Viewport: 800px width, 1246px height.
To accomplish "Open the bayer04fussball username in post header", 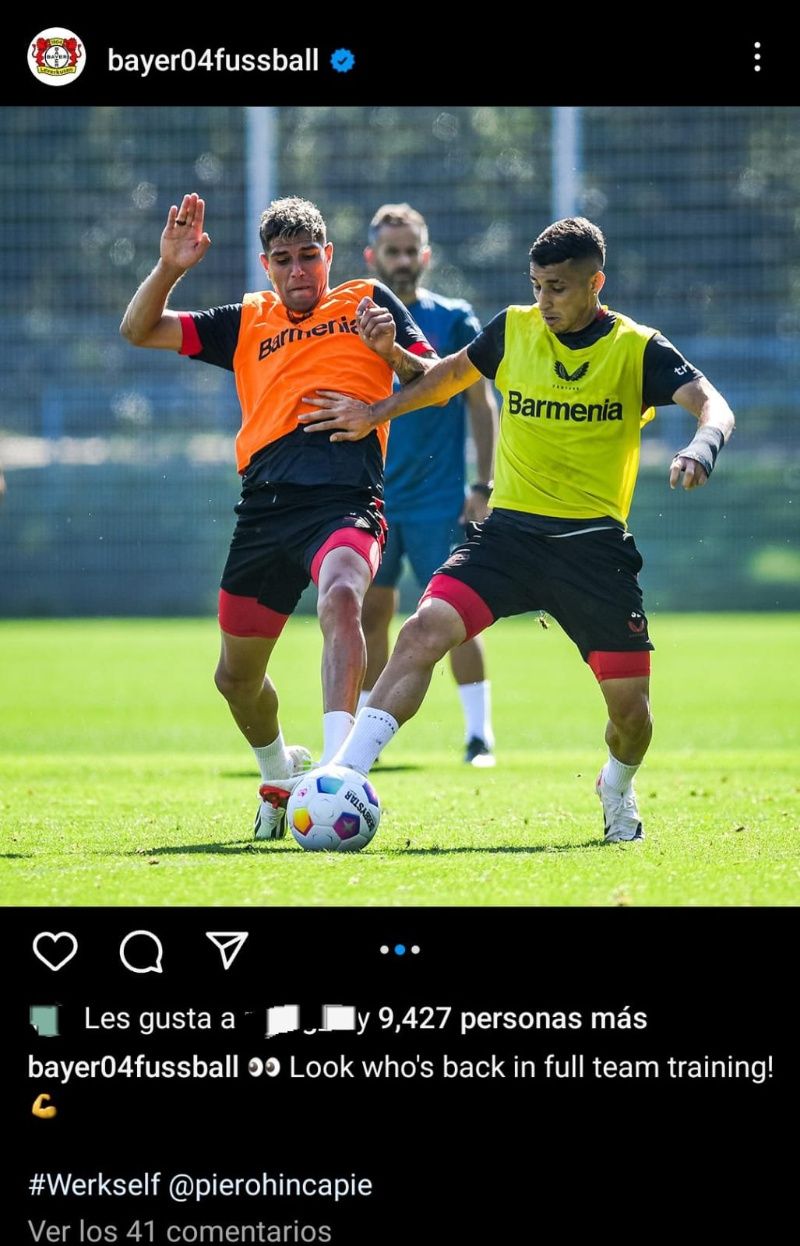I will pos(213,60).
